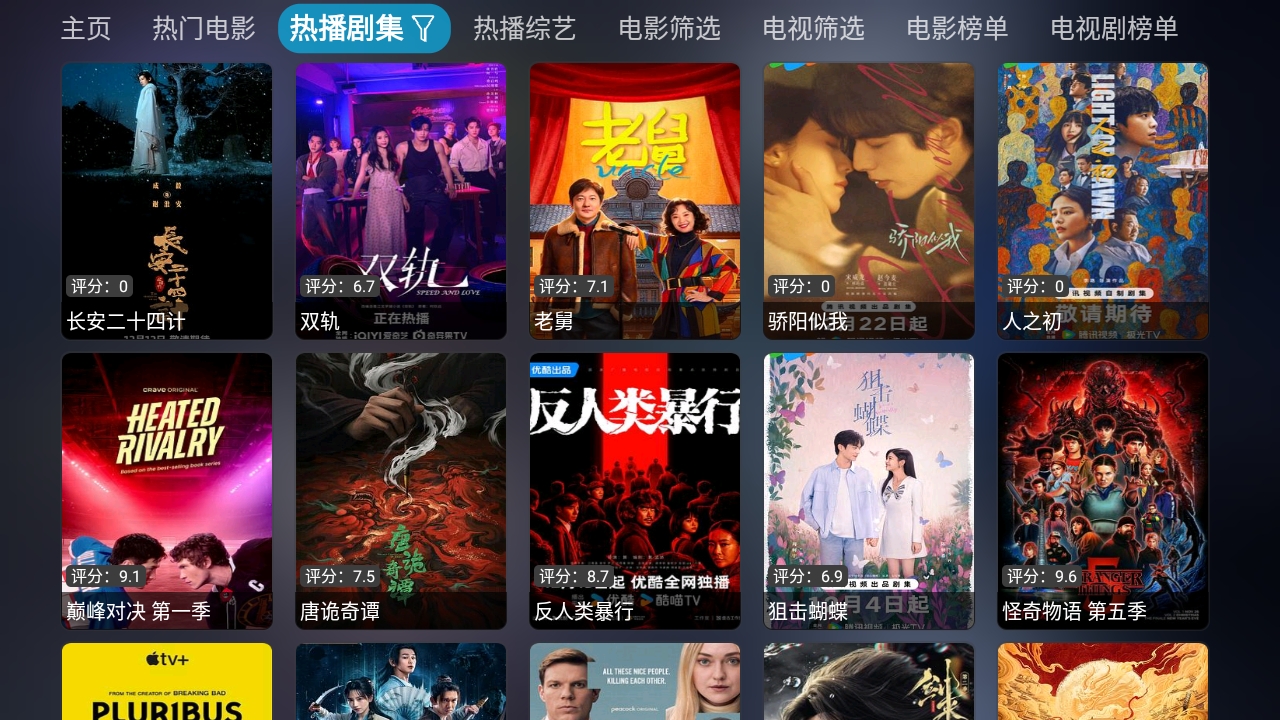Open the 热门电影 tab

(204, 29)
